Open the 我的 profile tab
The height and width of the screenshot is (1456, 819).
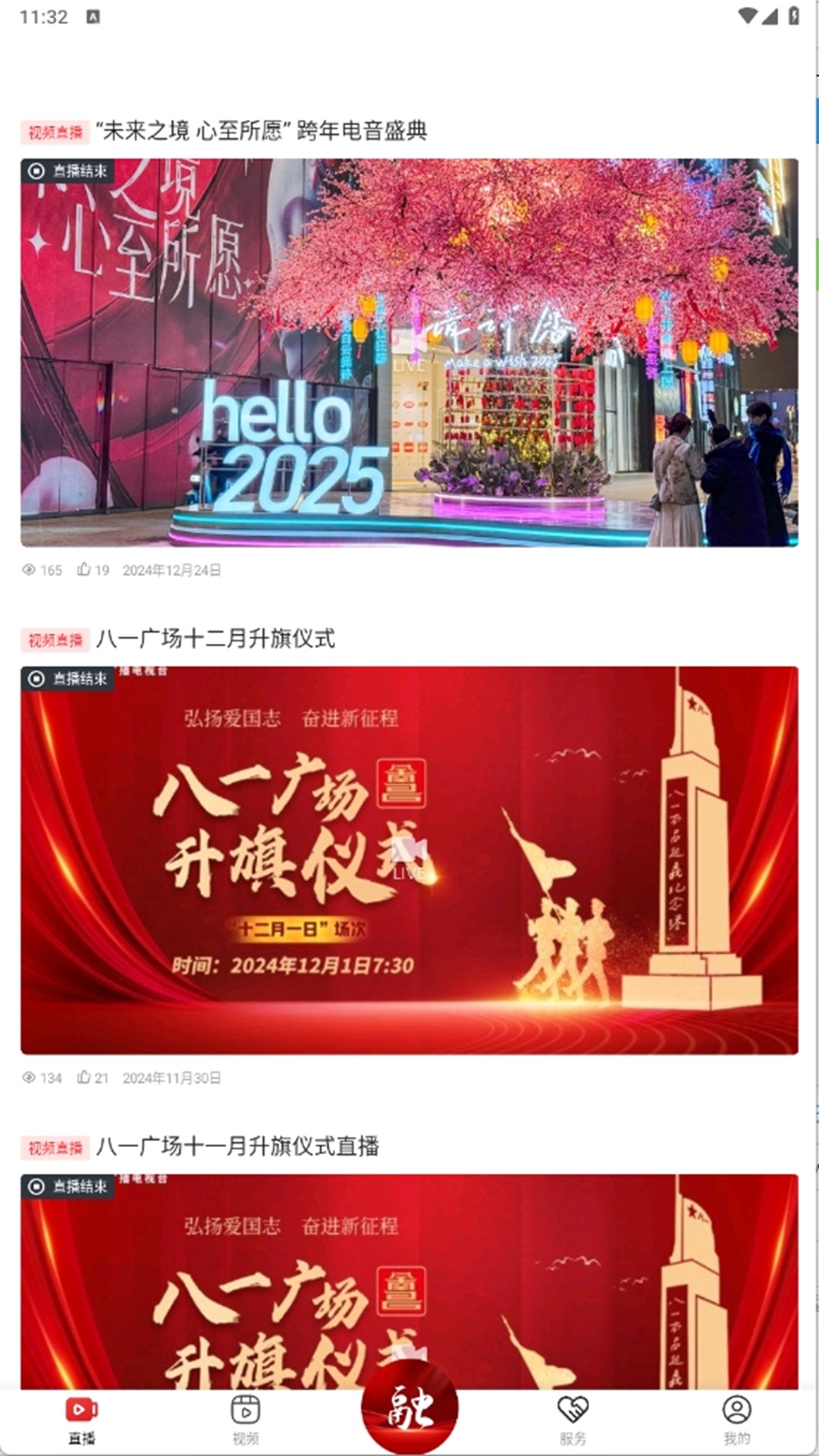(736, 1420)
